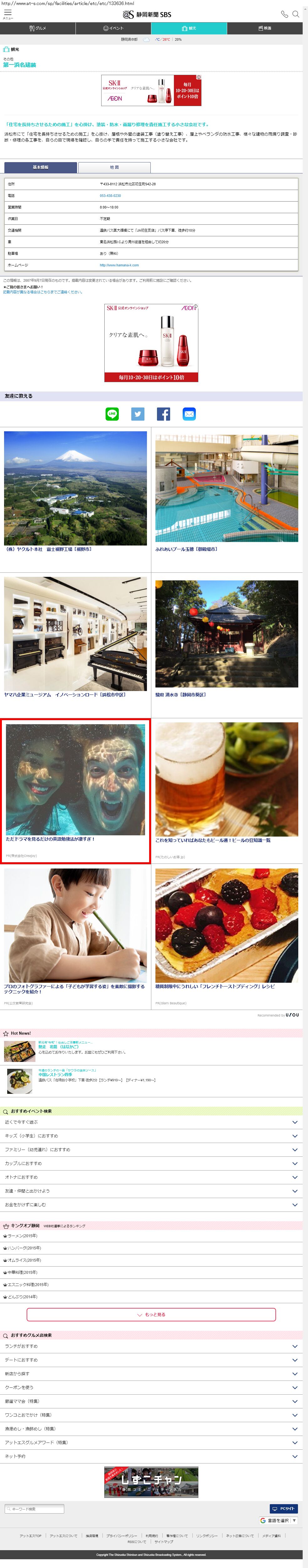Call phone number 053-438-0230
Viewport: 308px width, 1568px height.
tap(110, 195)
